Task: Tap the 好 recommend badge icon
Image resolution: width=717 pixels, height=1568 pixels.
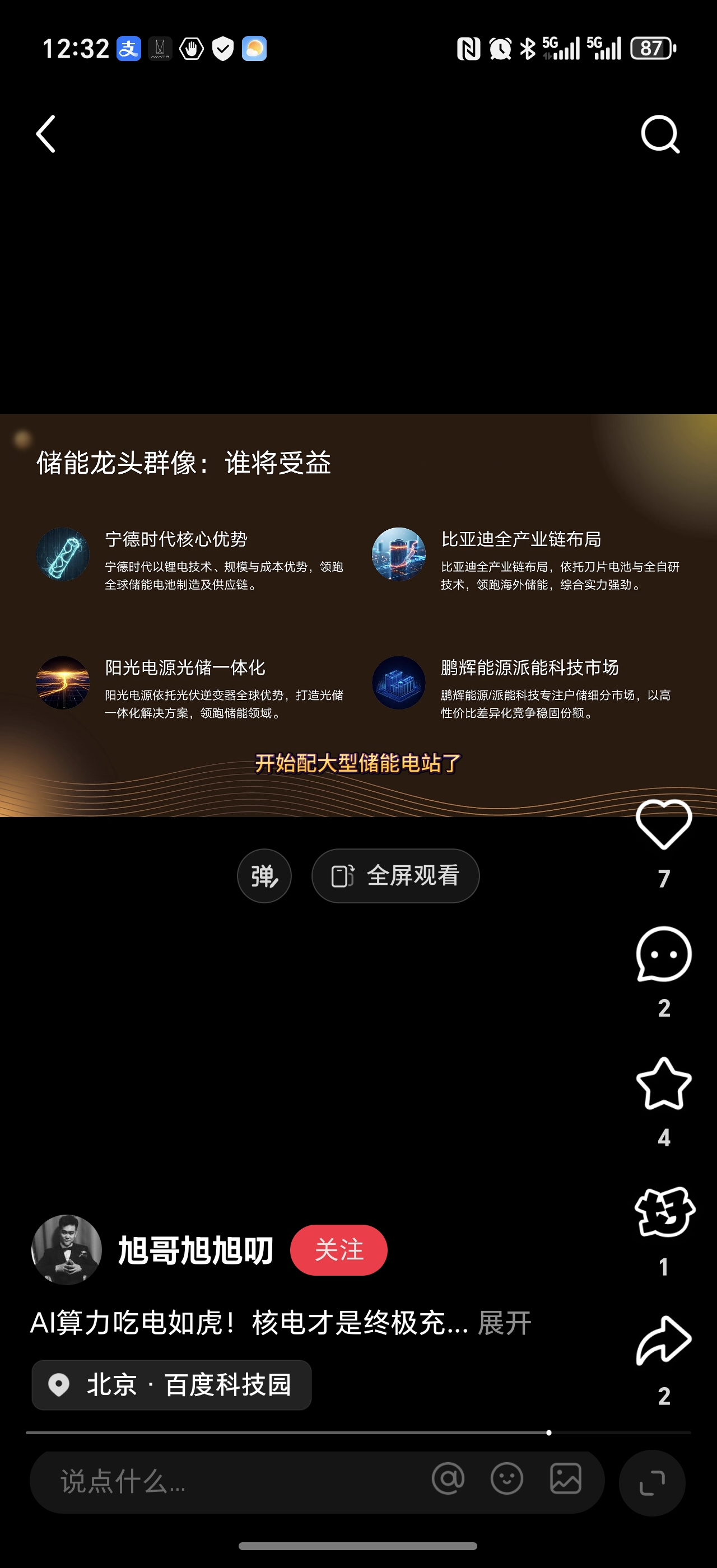Action: click(663, 1212)
